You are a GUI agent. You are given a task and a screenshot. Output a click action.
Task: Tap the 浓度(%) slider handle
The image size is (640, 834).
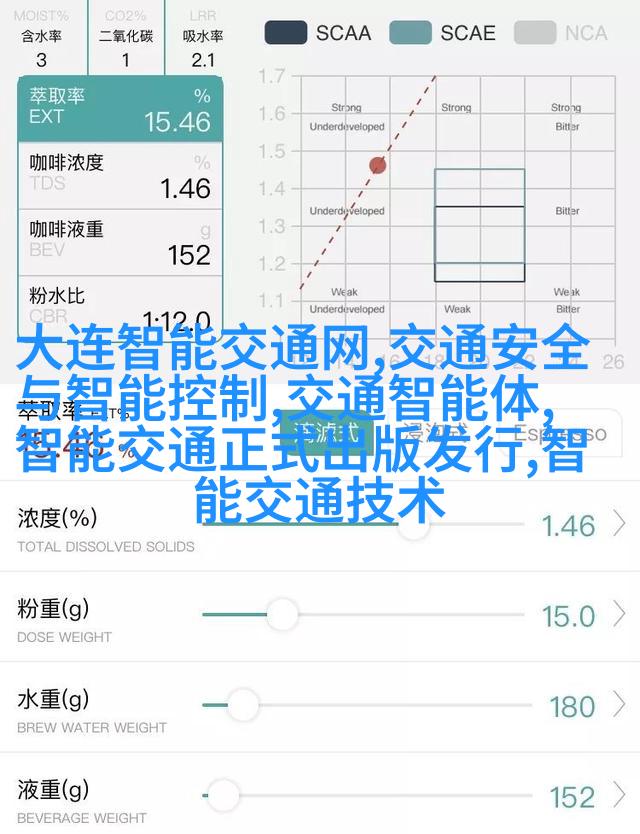click(413, 523)
